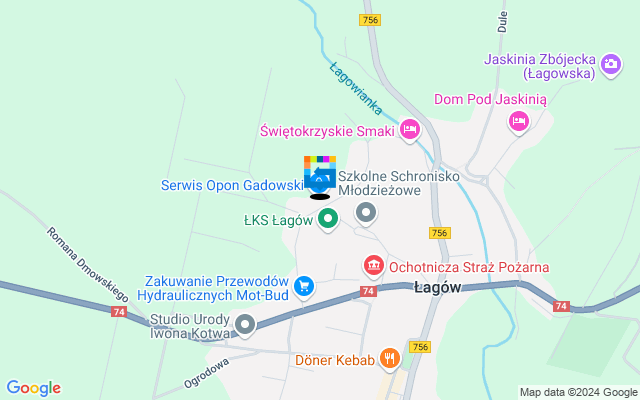Image resolution: width=640 pixels, height=400 pixels.
Task: Open the Ochotnicza Straż Pożarna marker
Action: point(373,266)
